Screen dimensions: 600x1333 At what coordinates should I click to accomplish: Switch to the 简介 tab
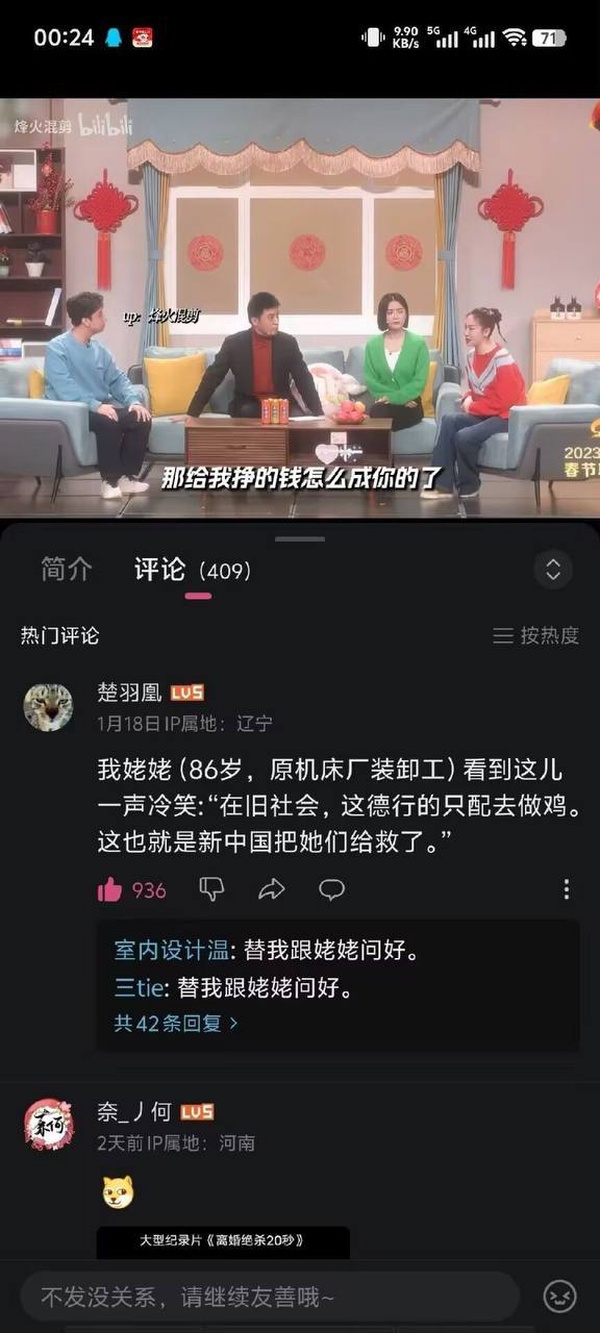(x=66, y=570)
